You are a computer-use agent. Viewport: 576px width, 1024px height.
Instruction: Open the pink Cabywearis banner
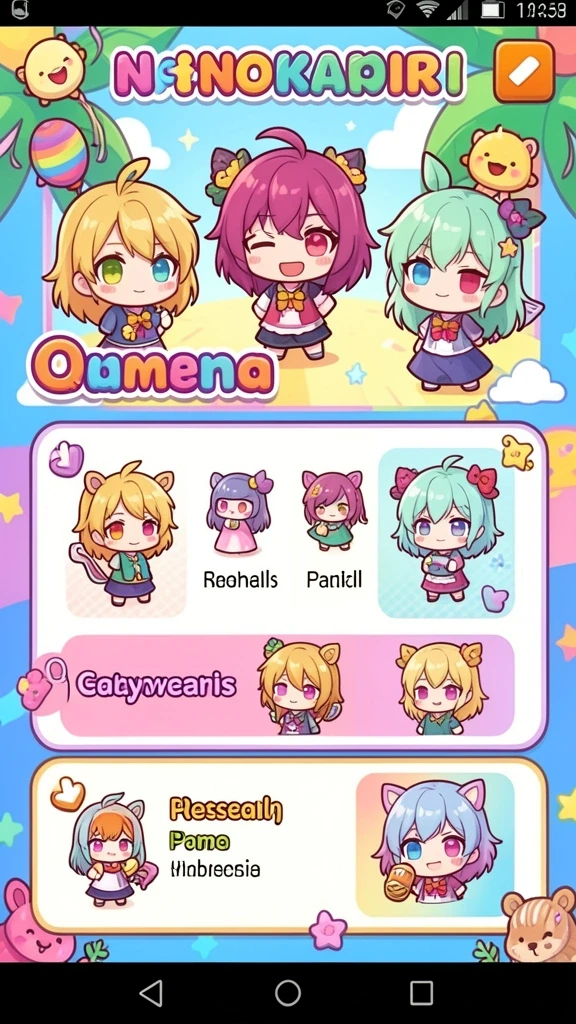click(x=287, y=686)
